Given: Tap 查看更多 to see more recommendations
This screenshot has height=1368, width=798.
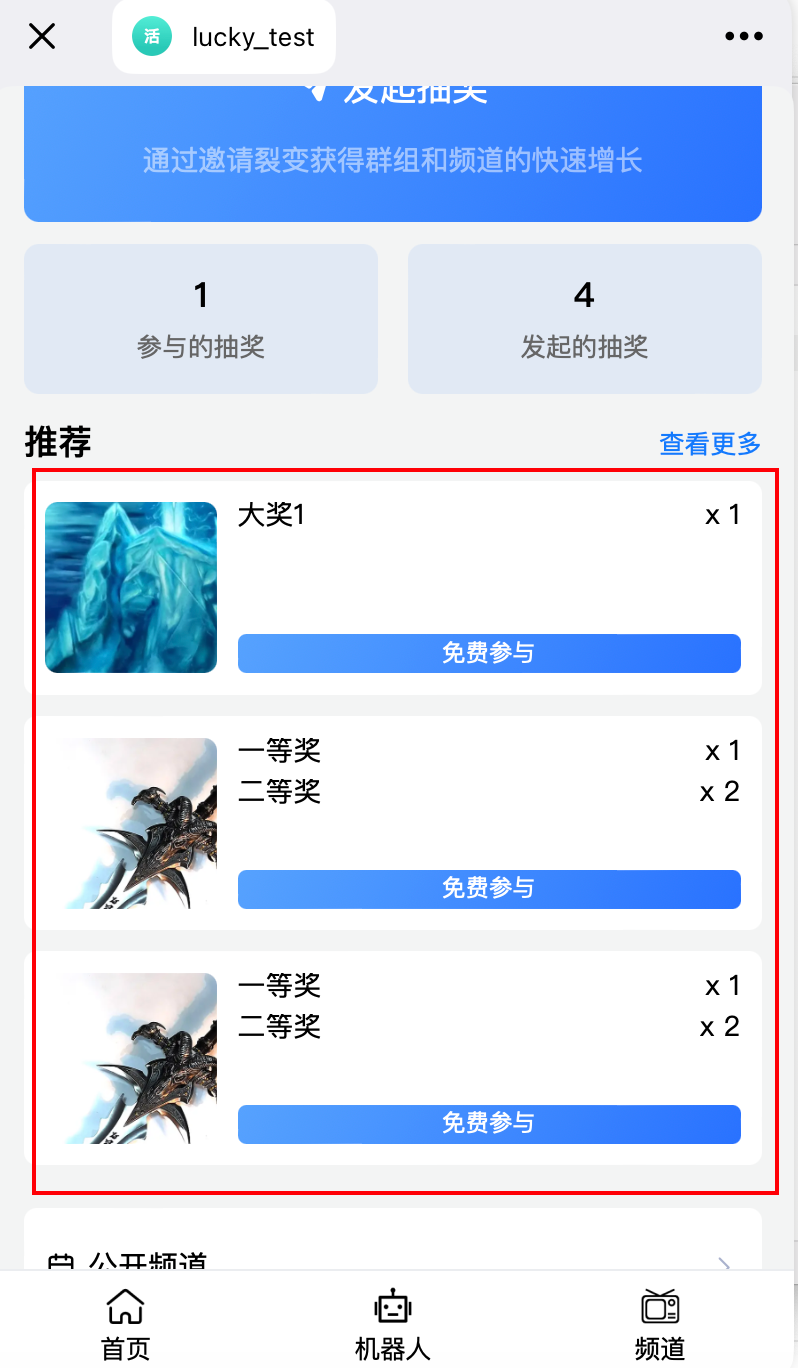Looking at the screenshot, I should [710, 443].
